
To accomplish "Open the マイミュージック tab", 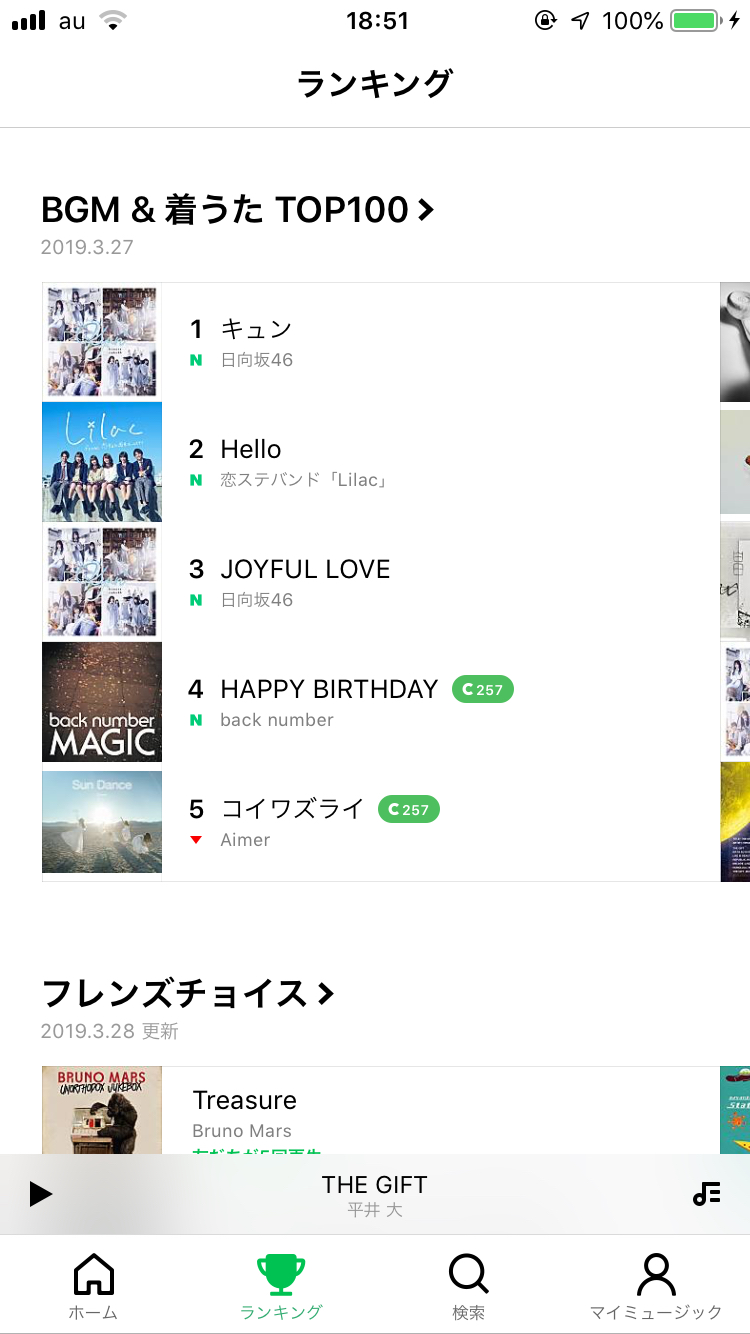I will click(656, 1286).
